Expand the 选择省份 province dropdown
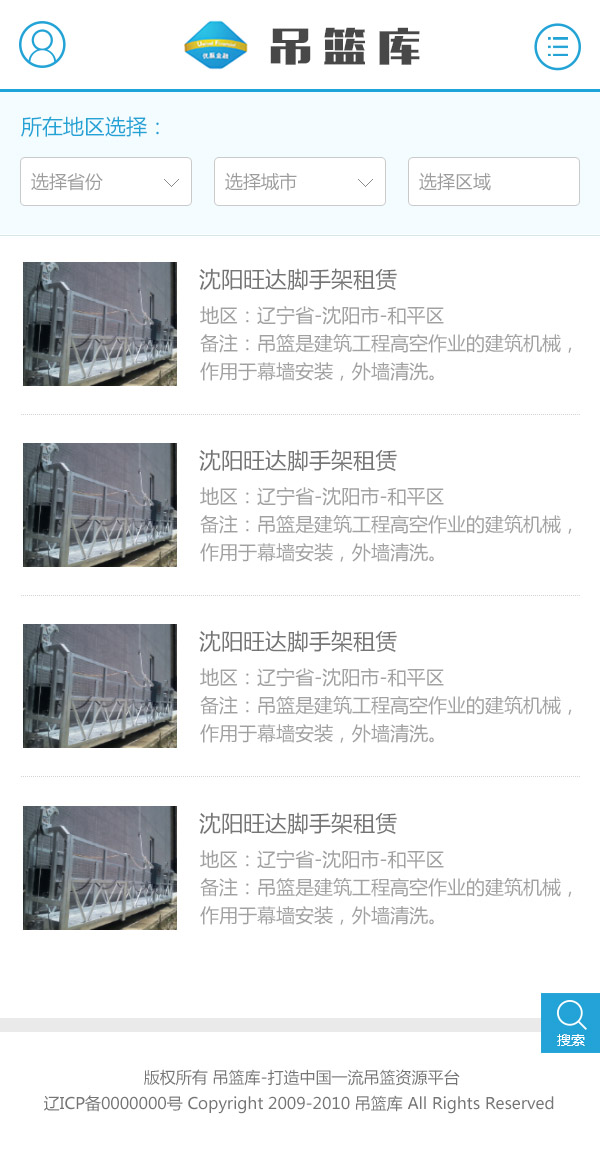 pyautogui.click(x=106, y=182)
